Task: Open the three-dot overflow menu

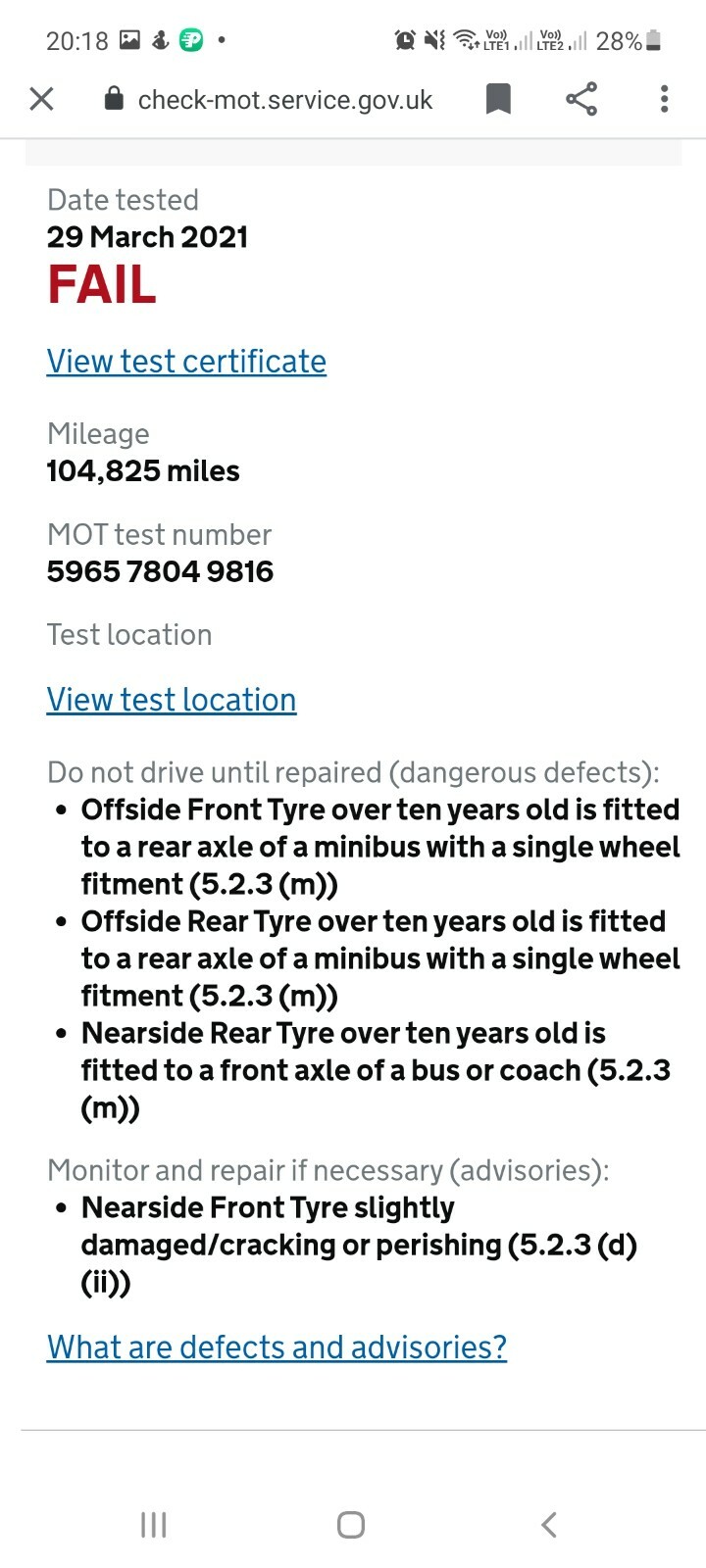Action: click(665, 99)
